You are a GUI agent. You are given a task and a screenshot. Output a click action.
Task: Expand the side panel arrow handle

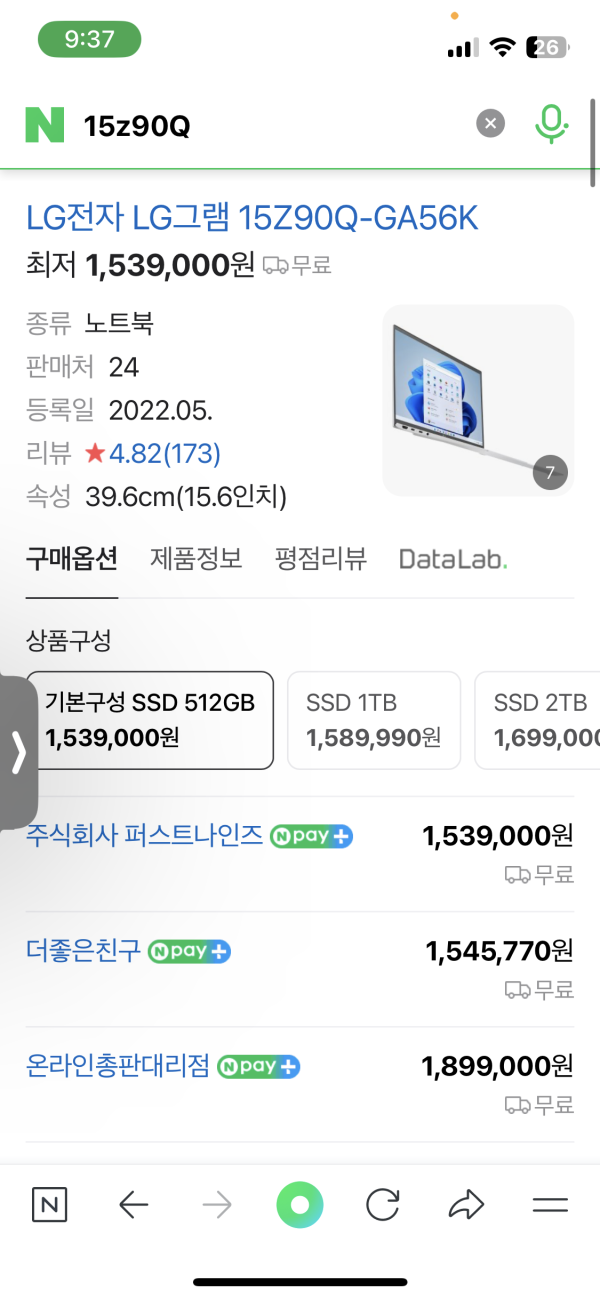18,753
